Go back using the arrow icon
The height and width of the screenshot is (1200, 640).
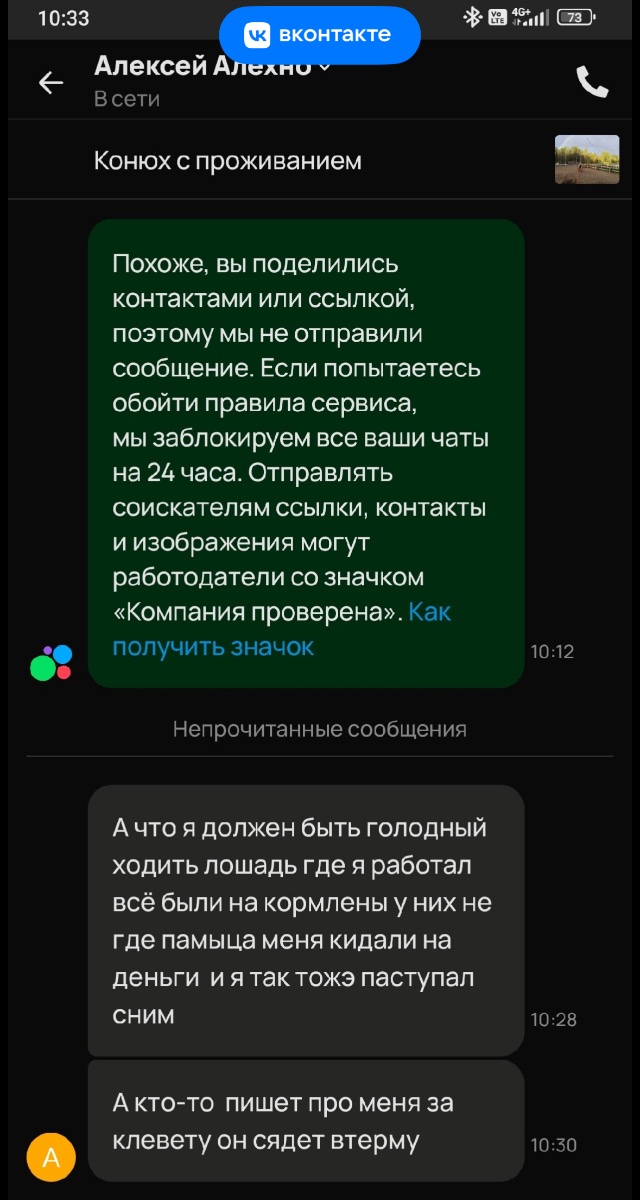51,83
